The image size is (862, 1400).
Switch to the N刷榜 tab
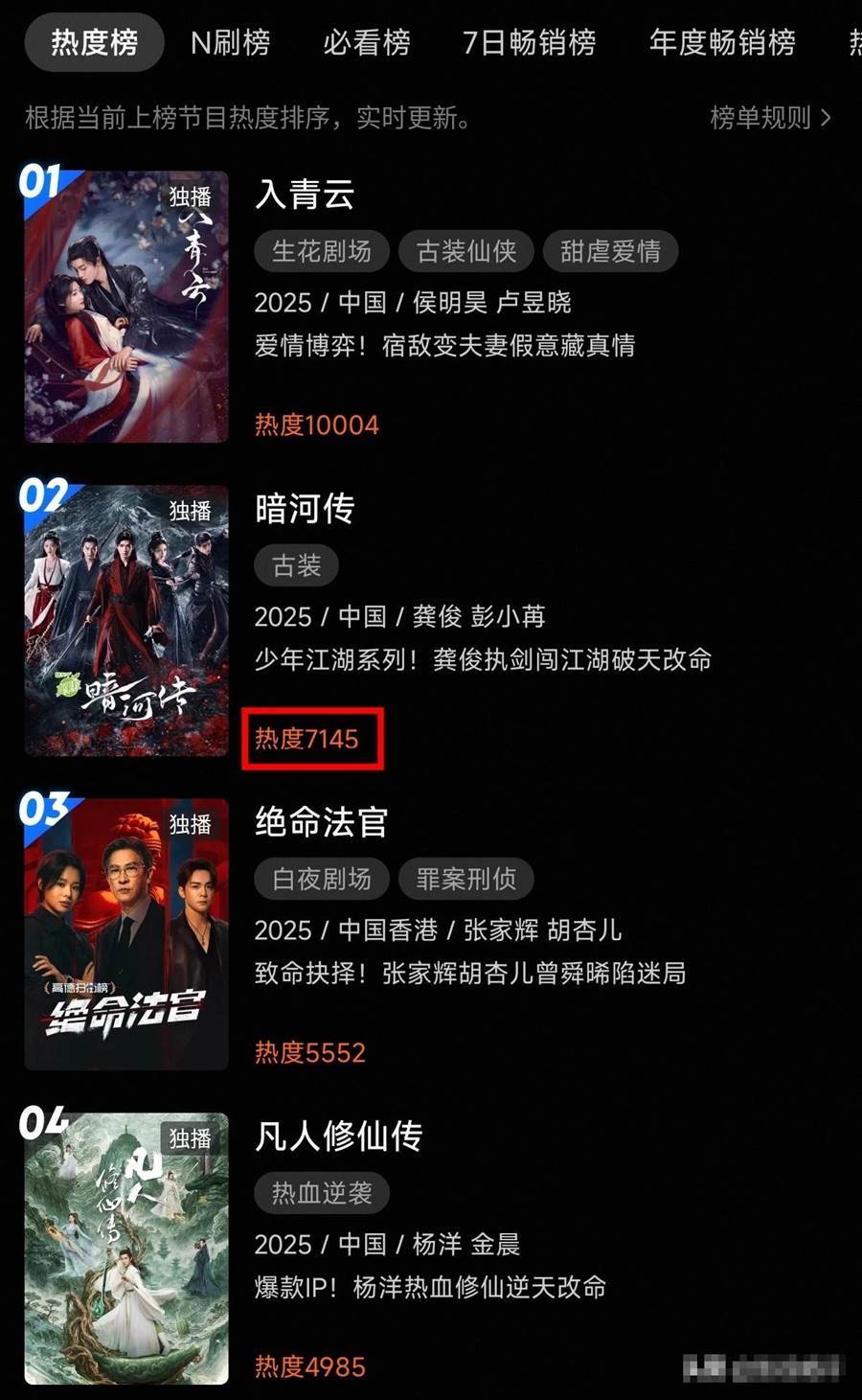click(x=230, y=43)
